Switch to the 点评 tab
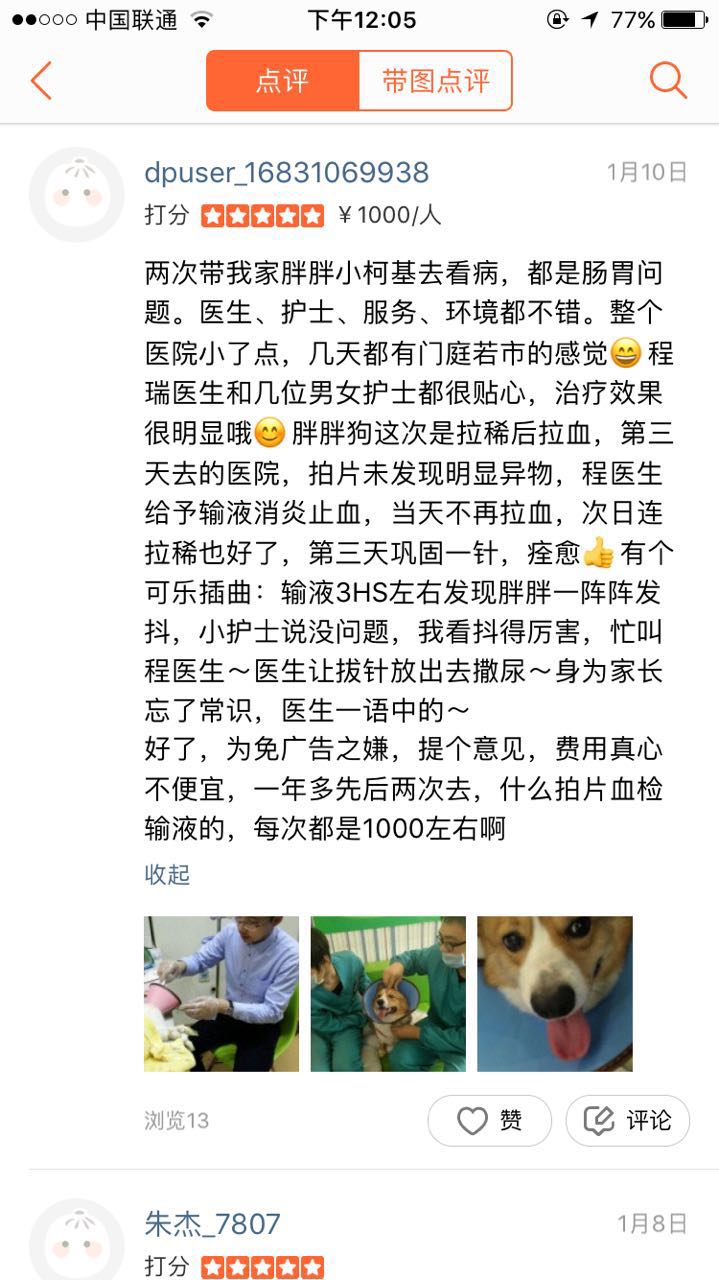The width and height of the screenshot is (719, 1280). click(x=283, y=81)
